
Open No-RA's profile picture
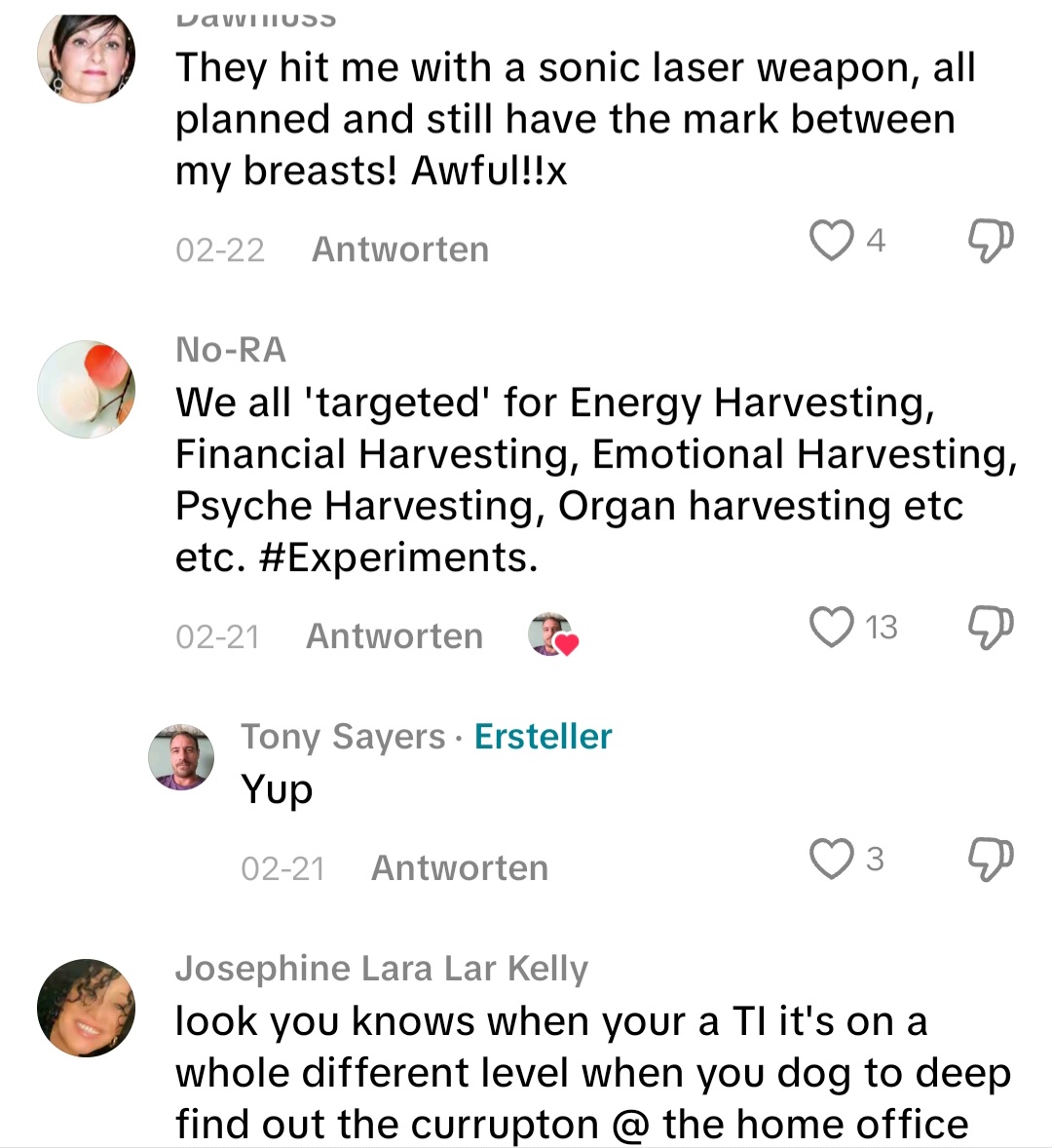pyautogui.click(x=86, y=389)
